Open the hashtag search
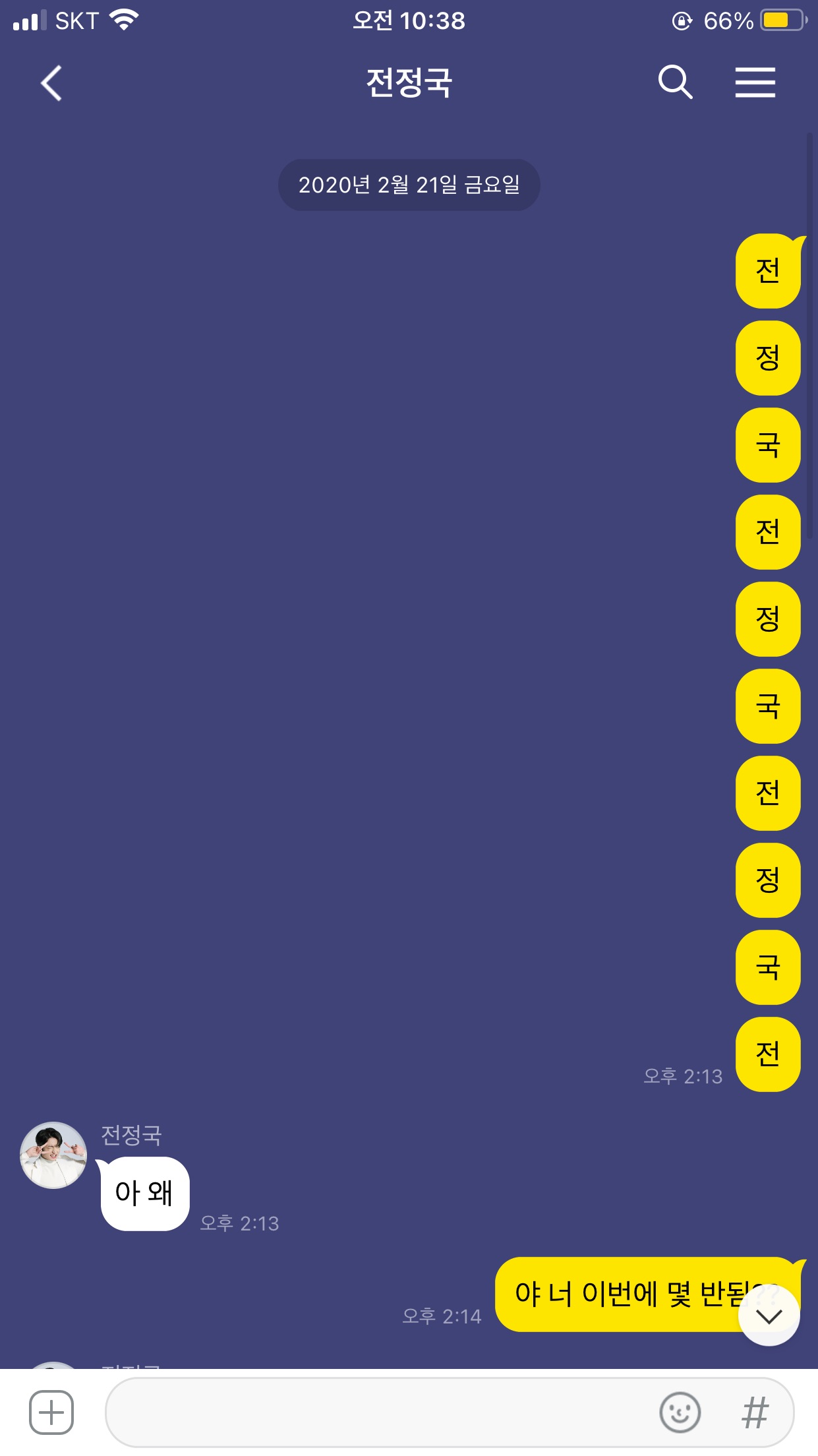Viewport: 818px width, 1456px height. pos(755,1412)
